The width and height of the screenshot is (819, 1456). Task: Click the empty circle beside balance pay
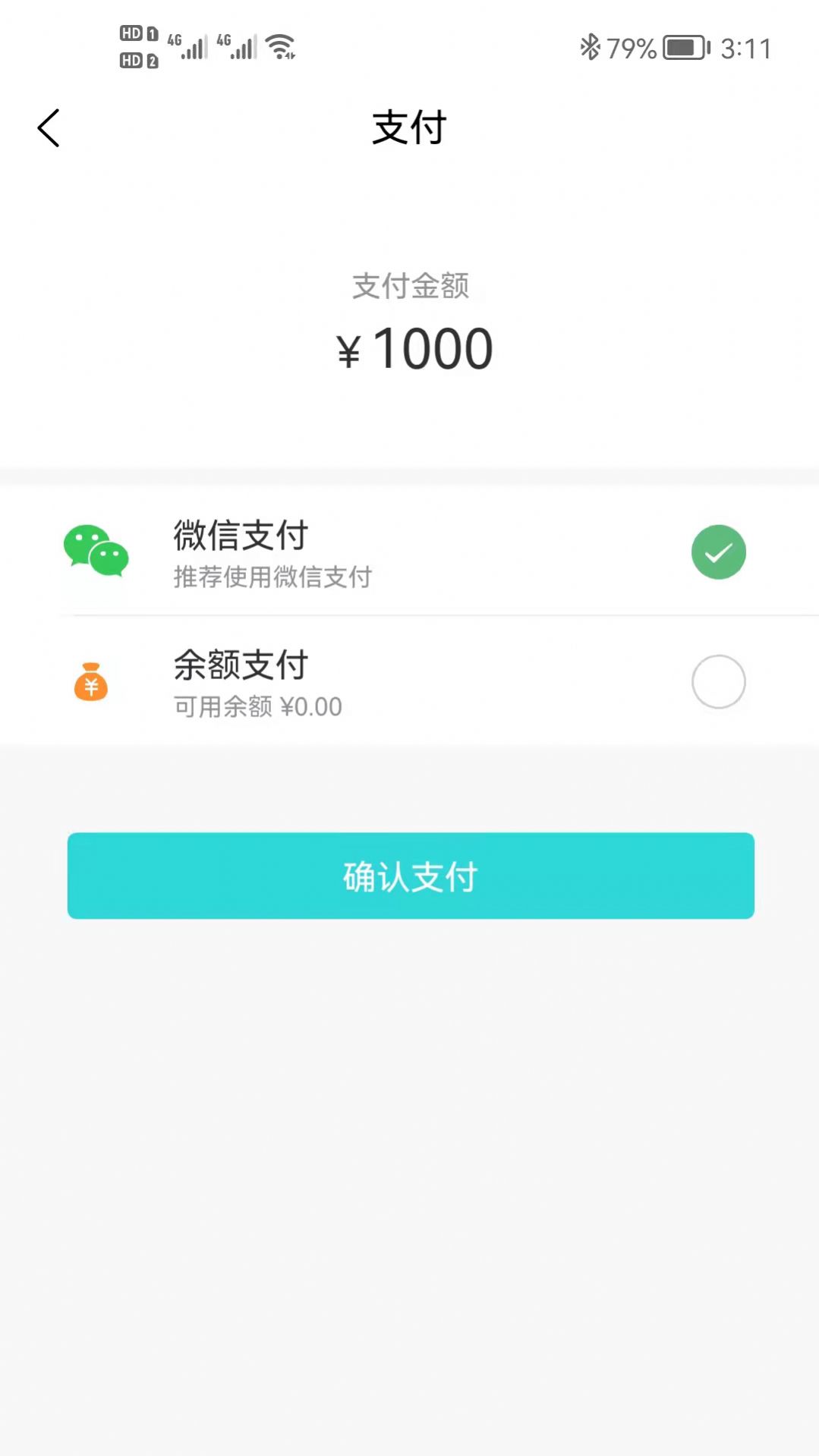(x=718, y=681)
